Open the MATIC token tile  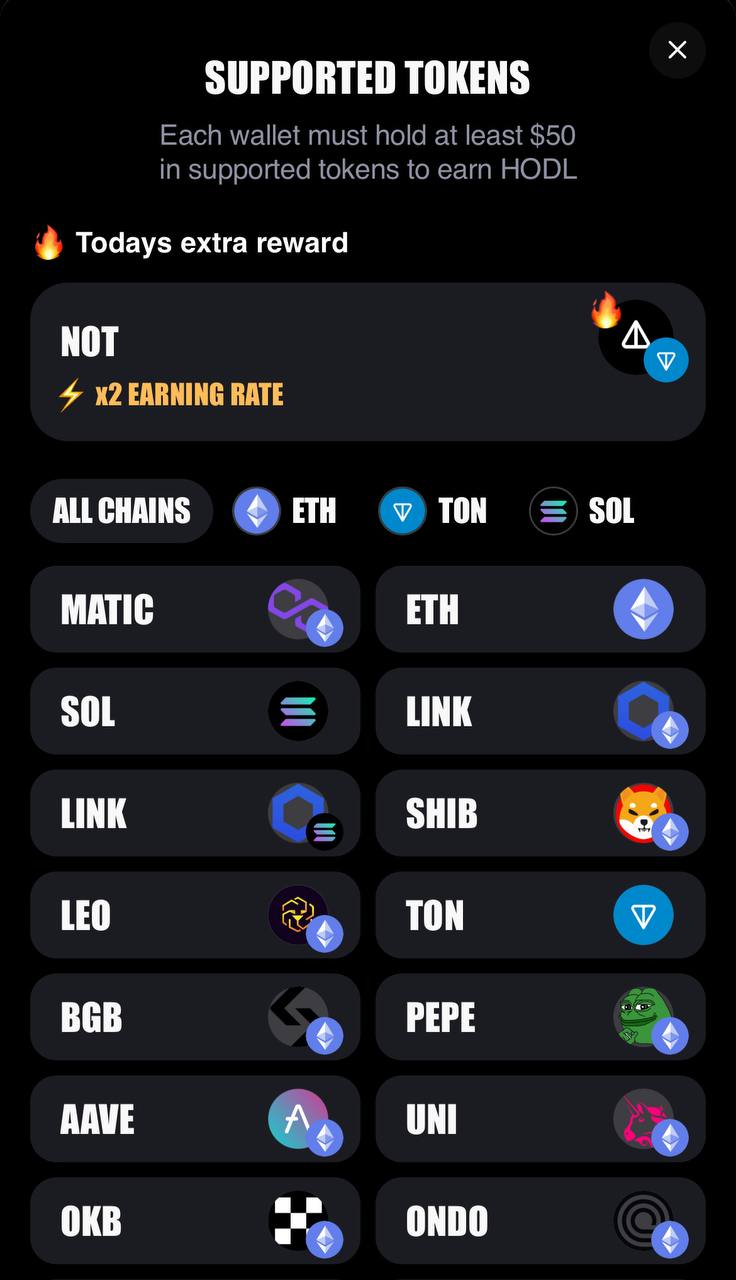[195, 610]
